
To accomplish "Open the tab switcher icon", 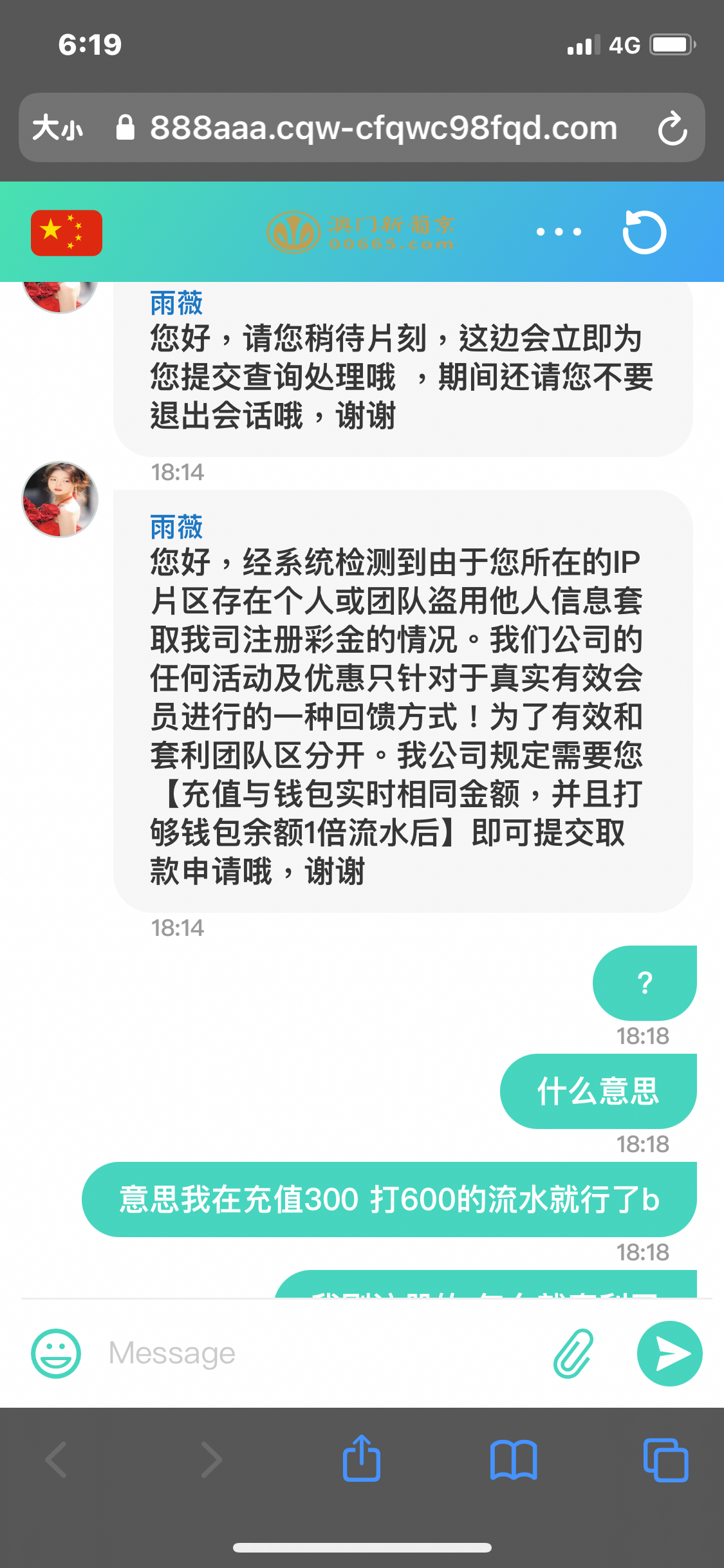I will tap(665, 1461).
